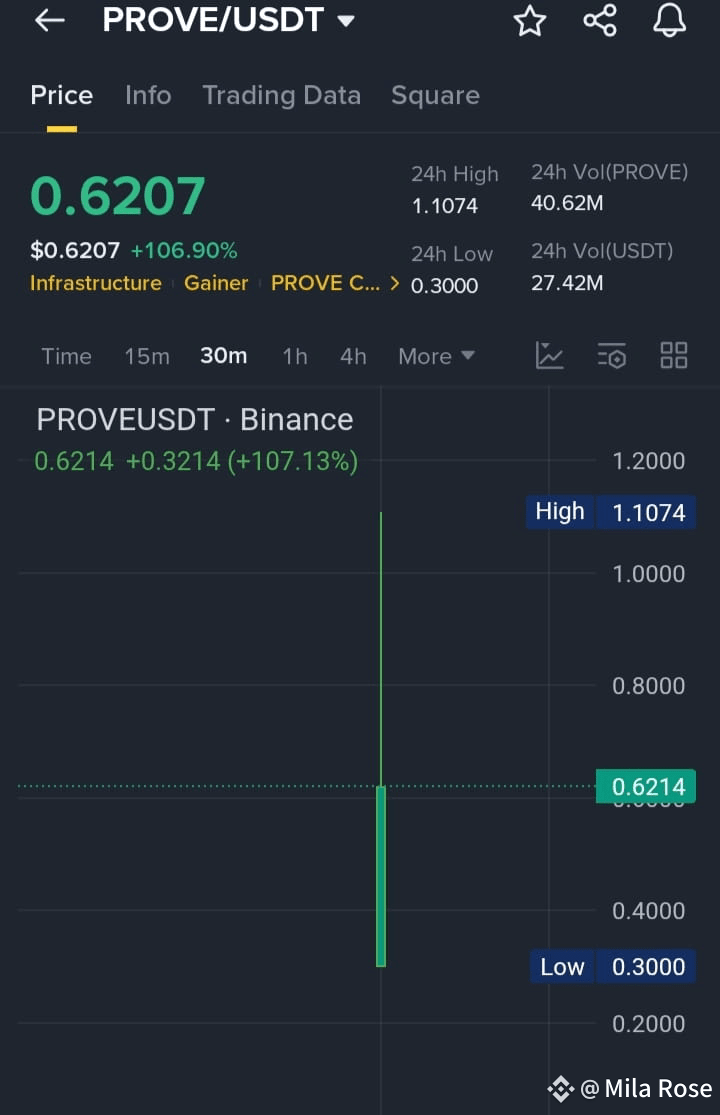This screenshot has height=1115, width=720.
Task: Open the indicator settings icon
Action: click(611, 355)
